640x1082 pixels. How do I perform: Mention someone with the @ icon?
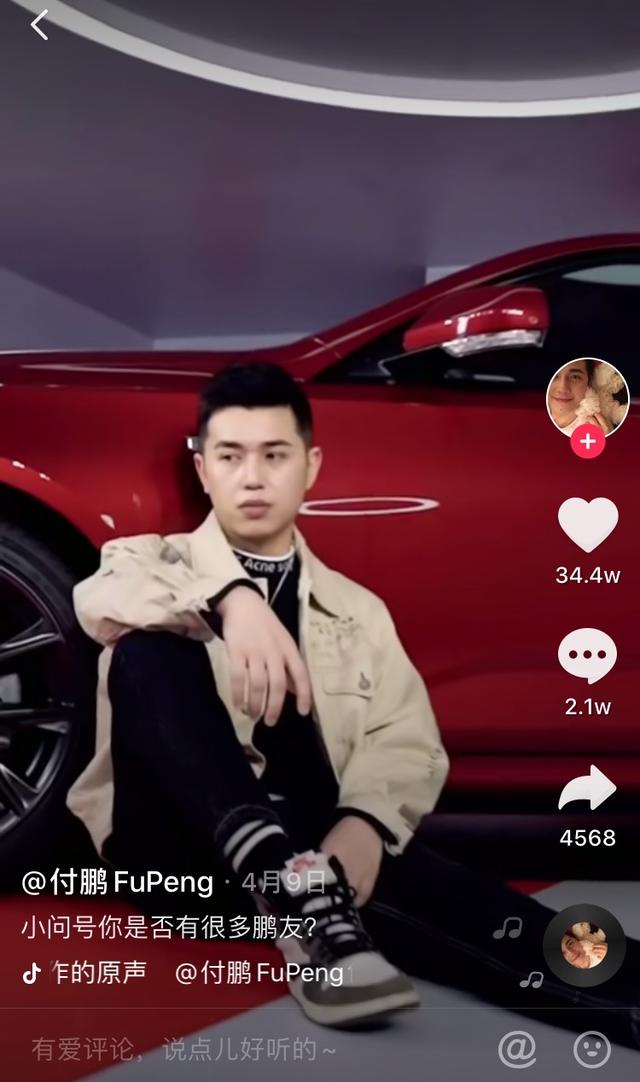pyautogui.click(x=517, y=1049)
